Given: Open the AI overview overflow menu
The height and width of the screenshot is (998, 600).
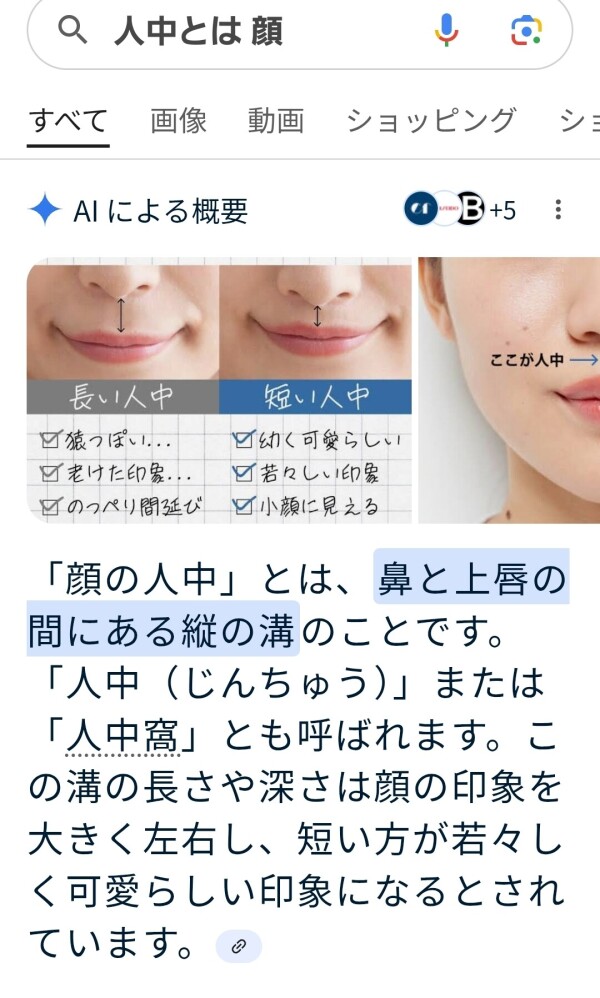Looking at the screenshot, I should tap(558, 210).
